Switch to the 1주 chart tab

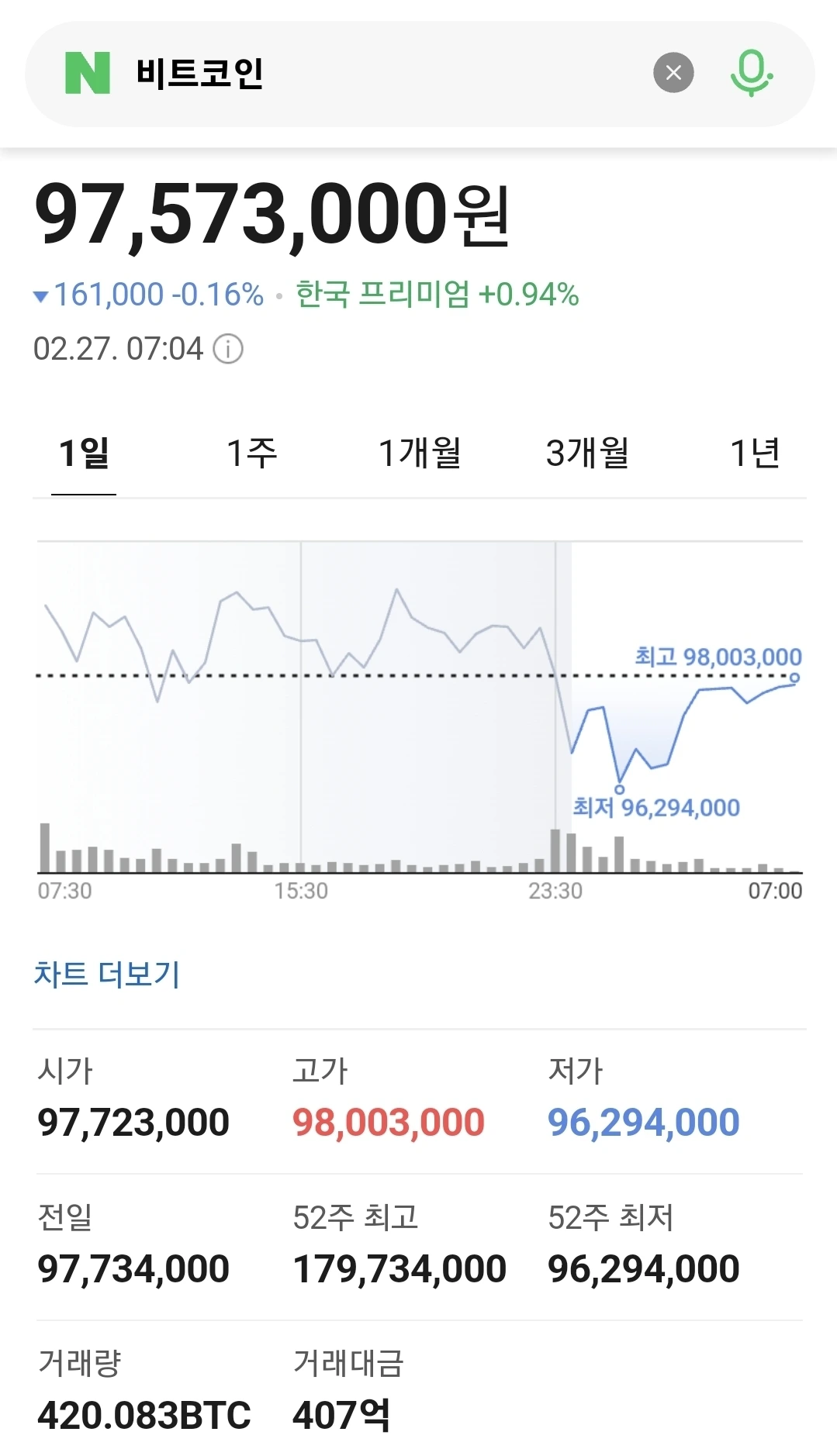251,454
